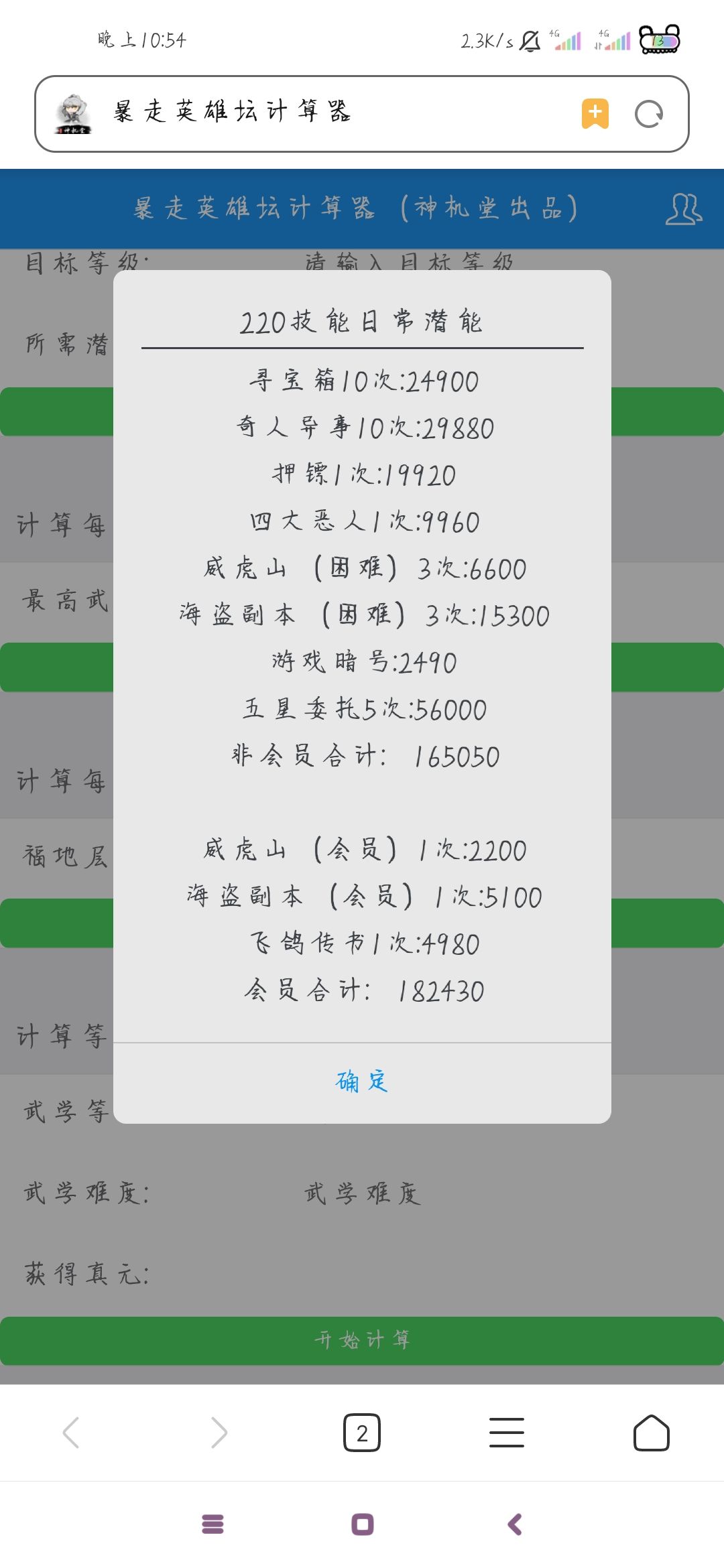The height and width of the screenshot is (1568, 724).
Task: Tap the yellow bookmark plus icon
Action: [x=595, y=114]
